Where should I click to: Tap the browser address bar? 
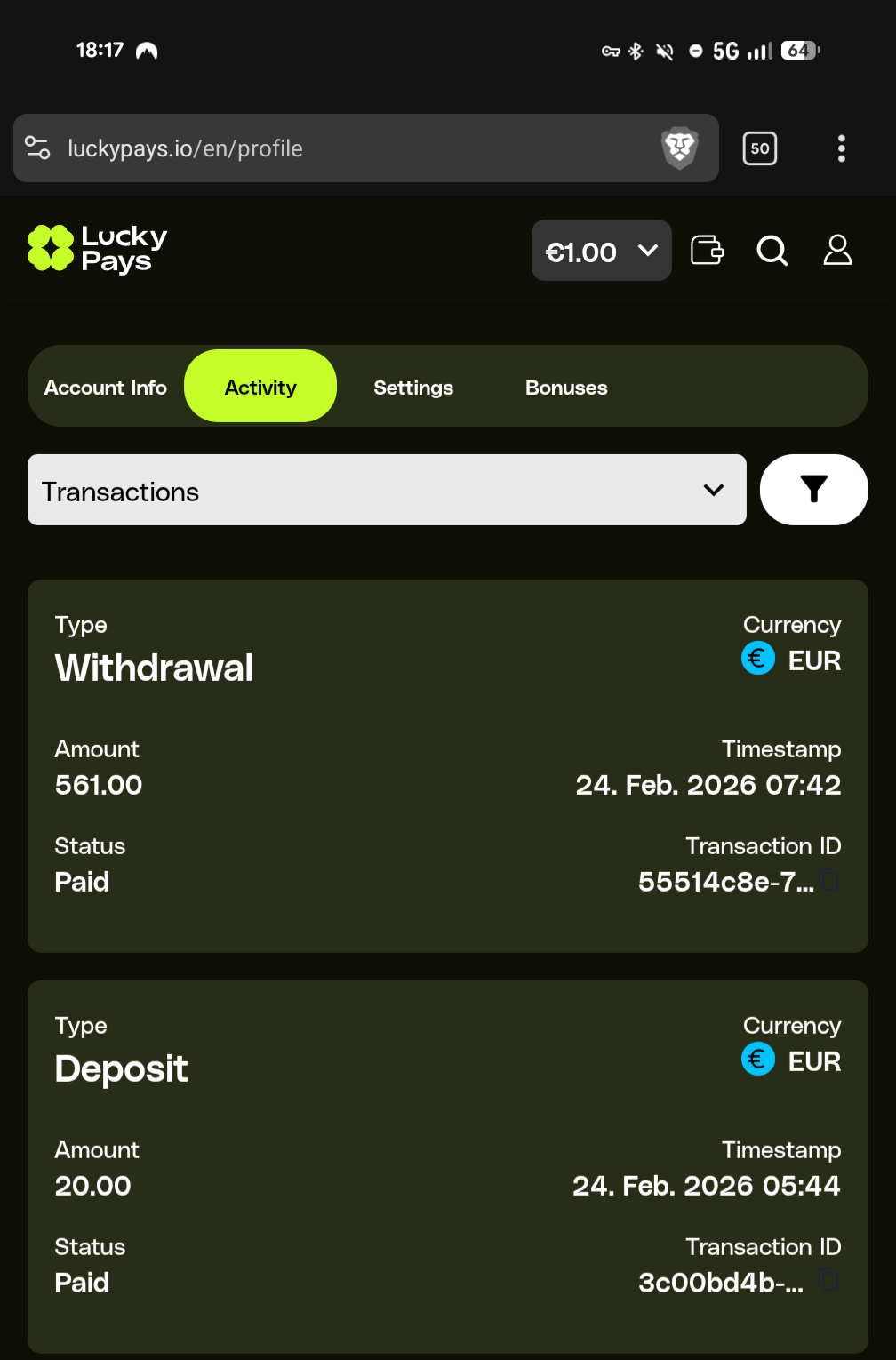(x=356, y=148)
